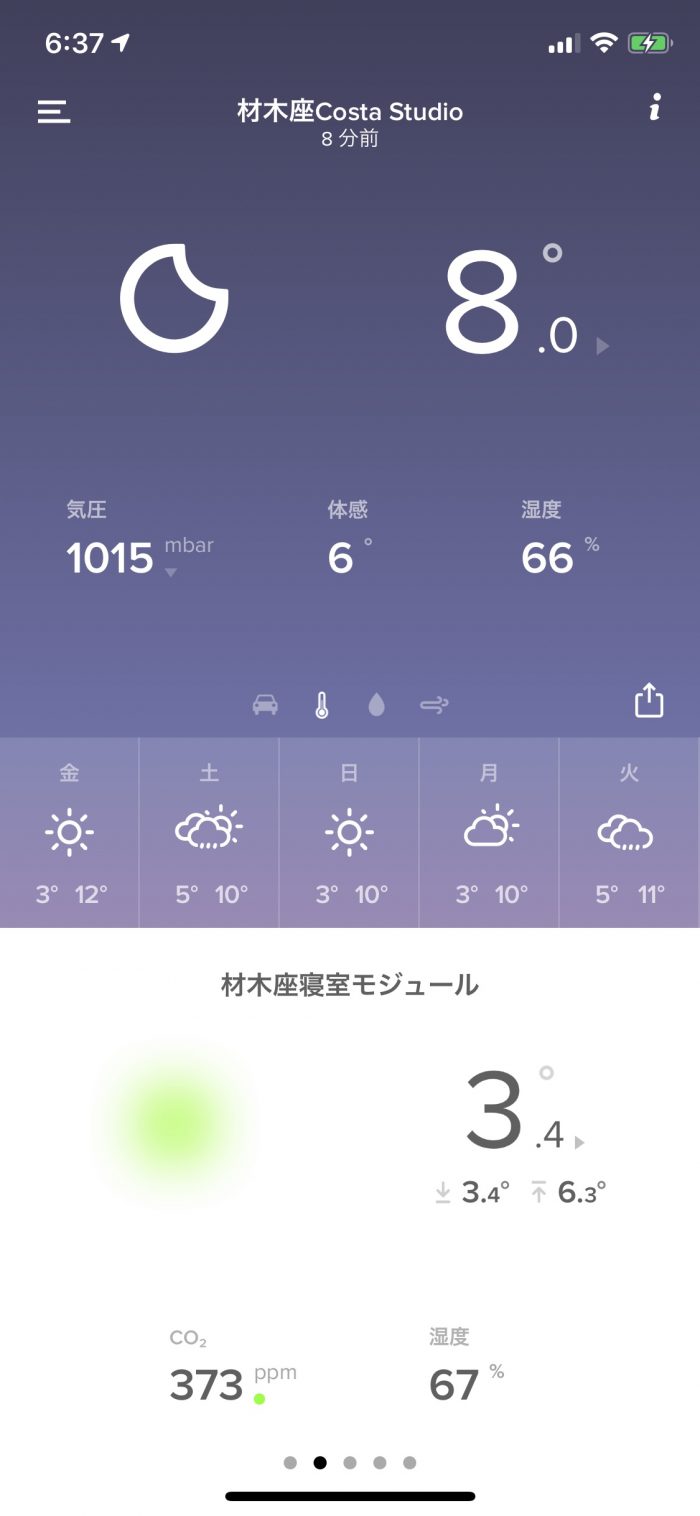This screenshot has width=700, height=1516.
Task: Jump to the third page dot
Action: pos(350,1462)
